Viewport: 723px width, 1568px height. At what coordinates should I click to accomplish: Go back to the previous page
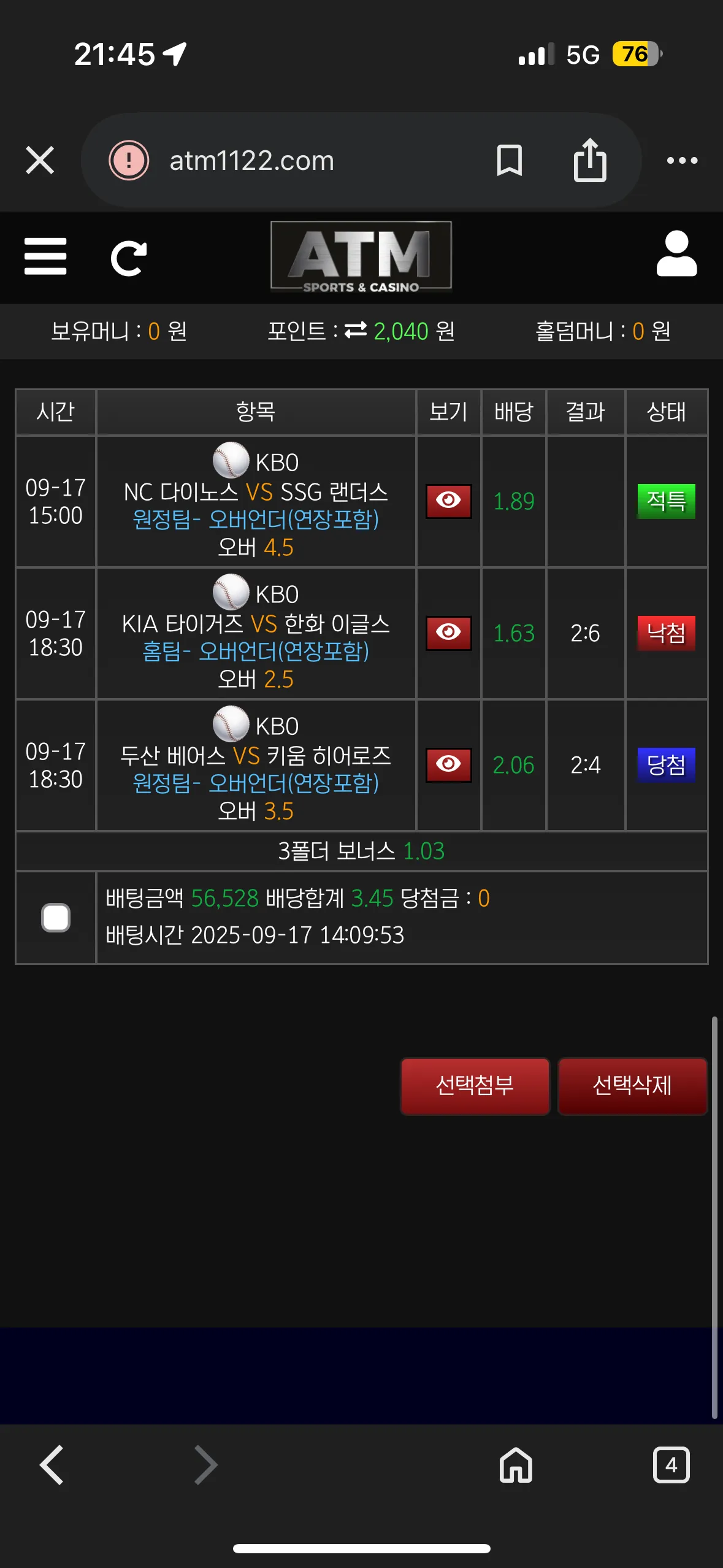[x=52, y=1465]
